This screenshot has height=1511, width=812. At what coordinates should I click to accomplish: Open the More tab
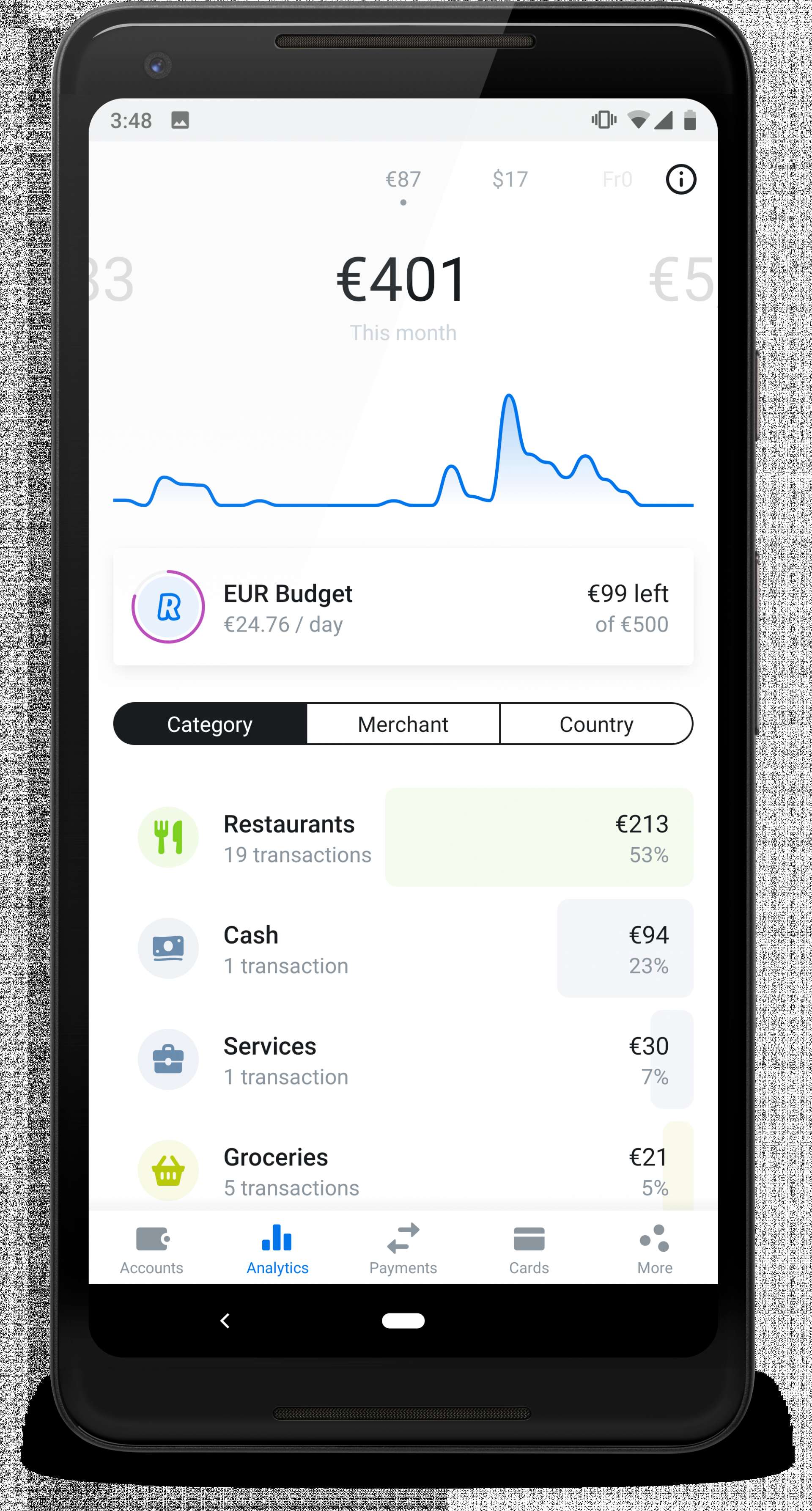655,1250
